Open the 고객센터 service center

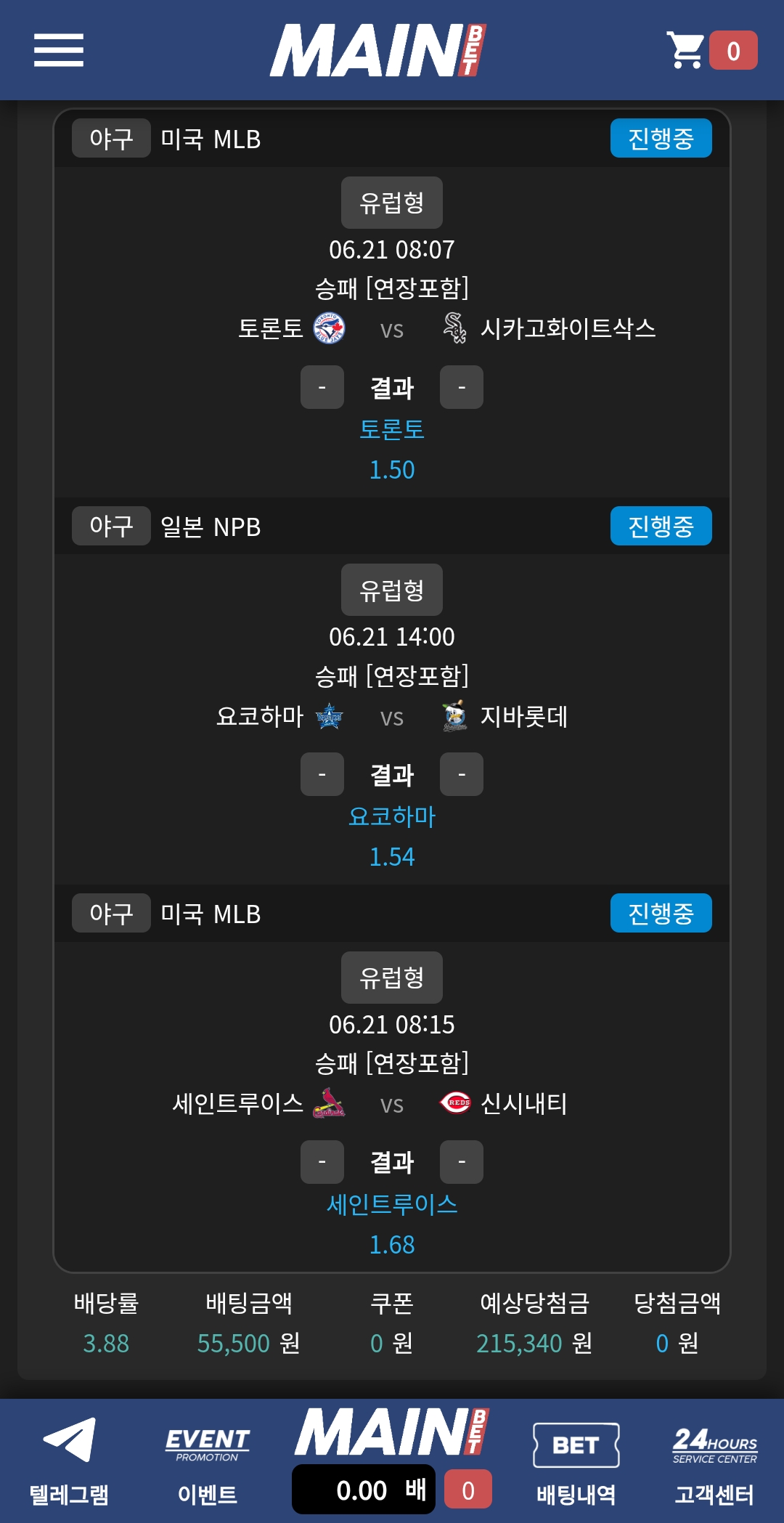[x=714, y=1460]
